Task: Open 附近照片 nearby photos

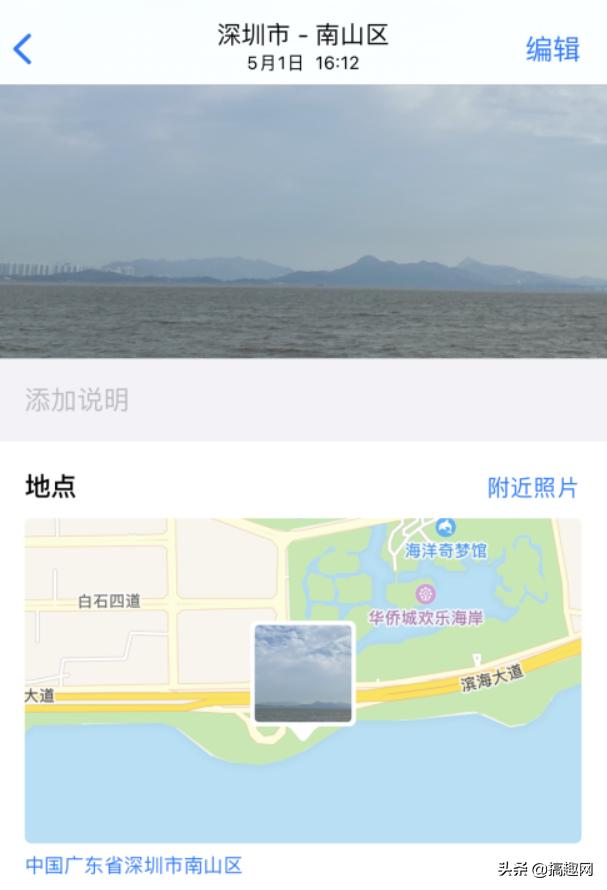Action: tap(532, 487)
